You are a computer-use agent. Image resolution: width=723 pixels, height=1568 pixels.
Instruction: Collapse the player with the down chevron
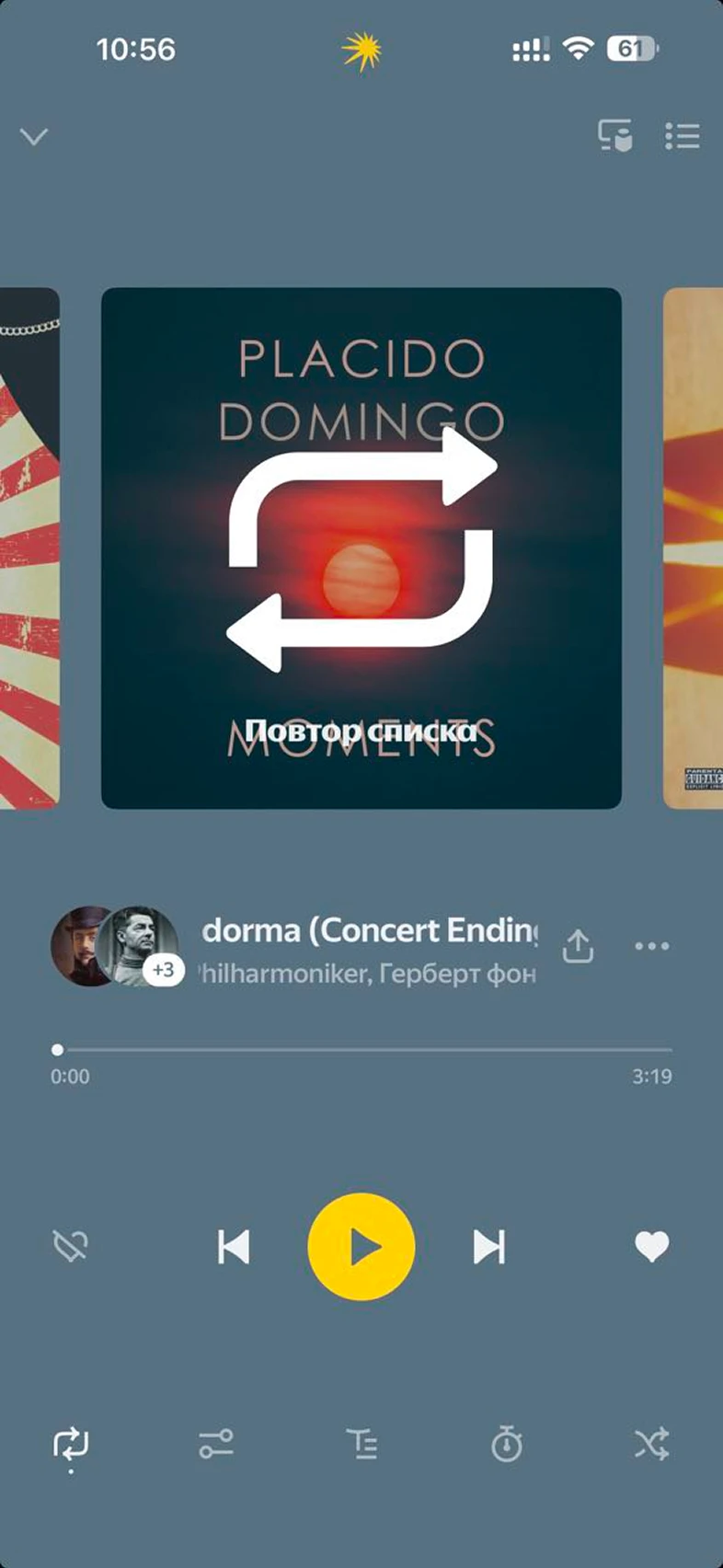34,137
